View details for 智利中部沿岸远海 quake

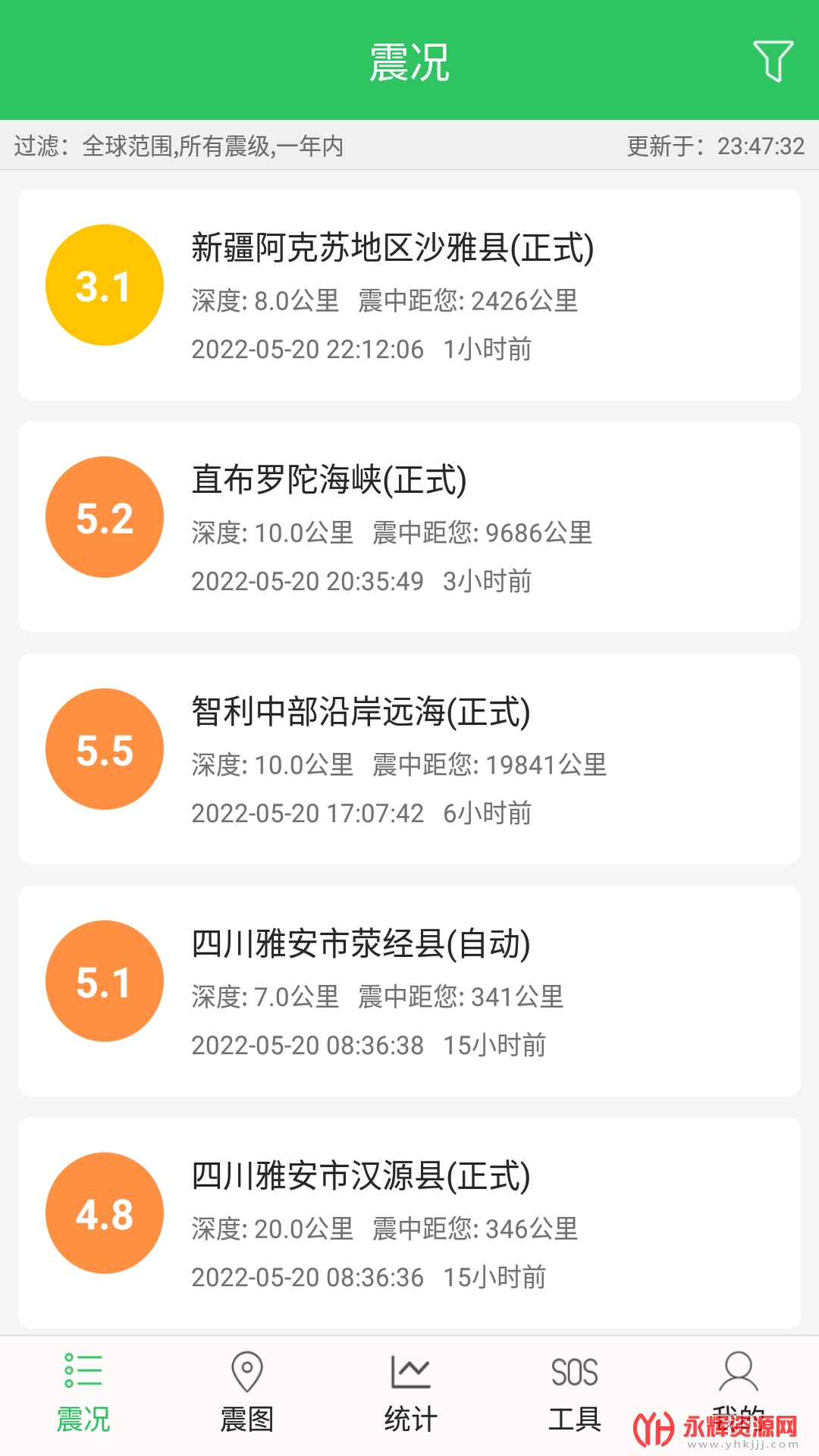[x=409, y=758]
